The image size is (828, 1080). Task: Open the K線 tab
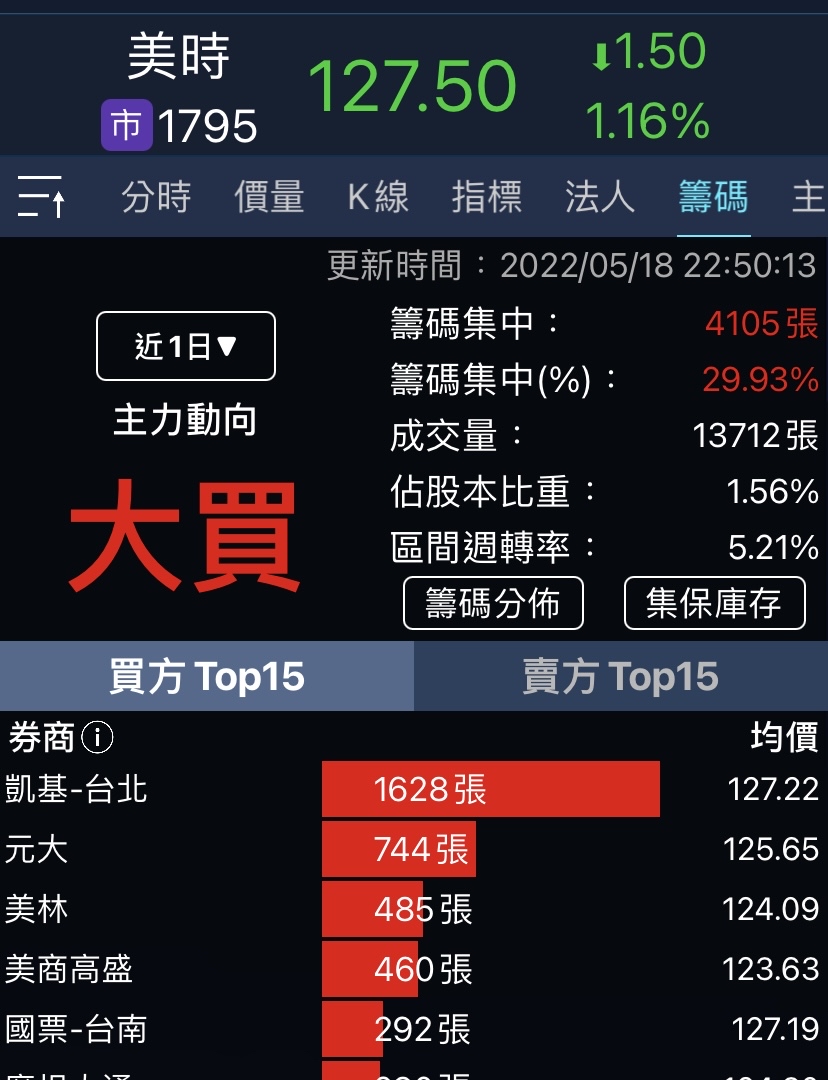tap(378, 196)
